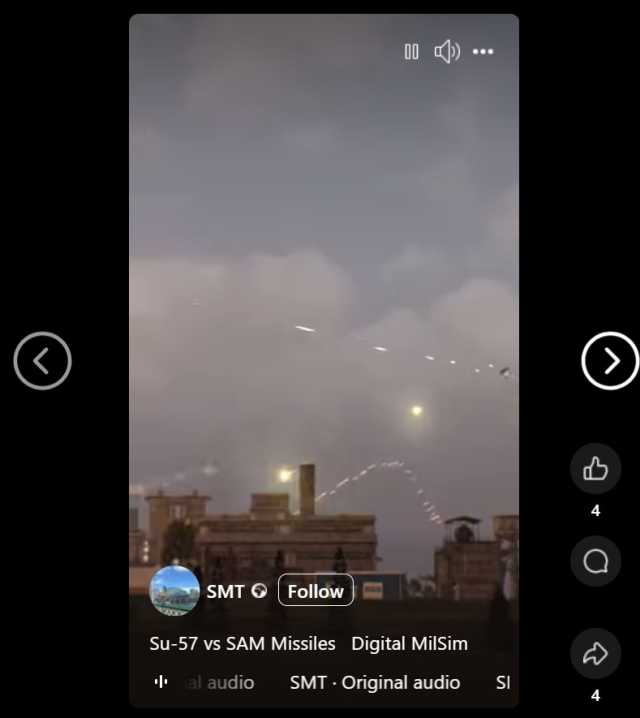This screenshot has width=640, height=718.
Task: Open the SMT page name
Action: (225, 591)
